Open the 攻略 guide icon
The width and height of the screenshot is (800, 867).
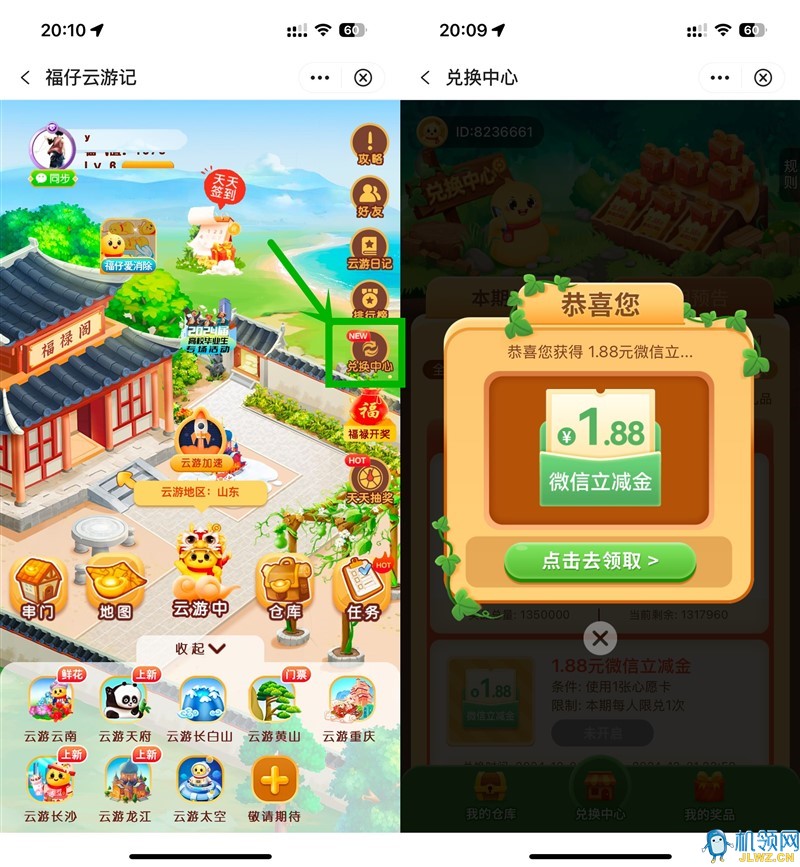point(370,145)
